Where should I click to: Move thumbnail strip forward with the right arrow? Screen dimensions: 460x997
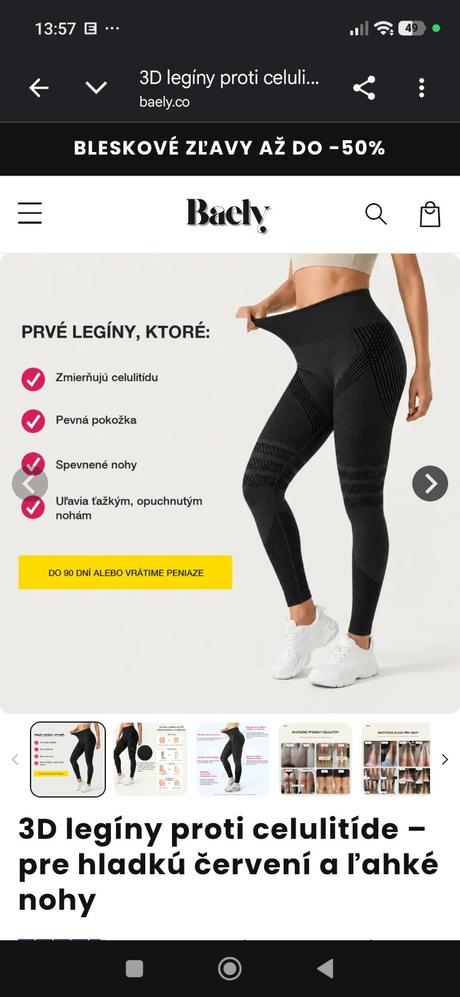point(445,759)
